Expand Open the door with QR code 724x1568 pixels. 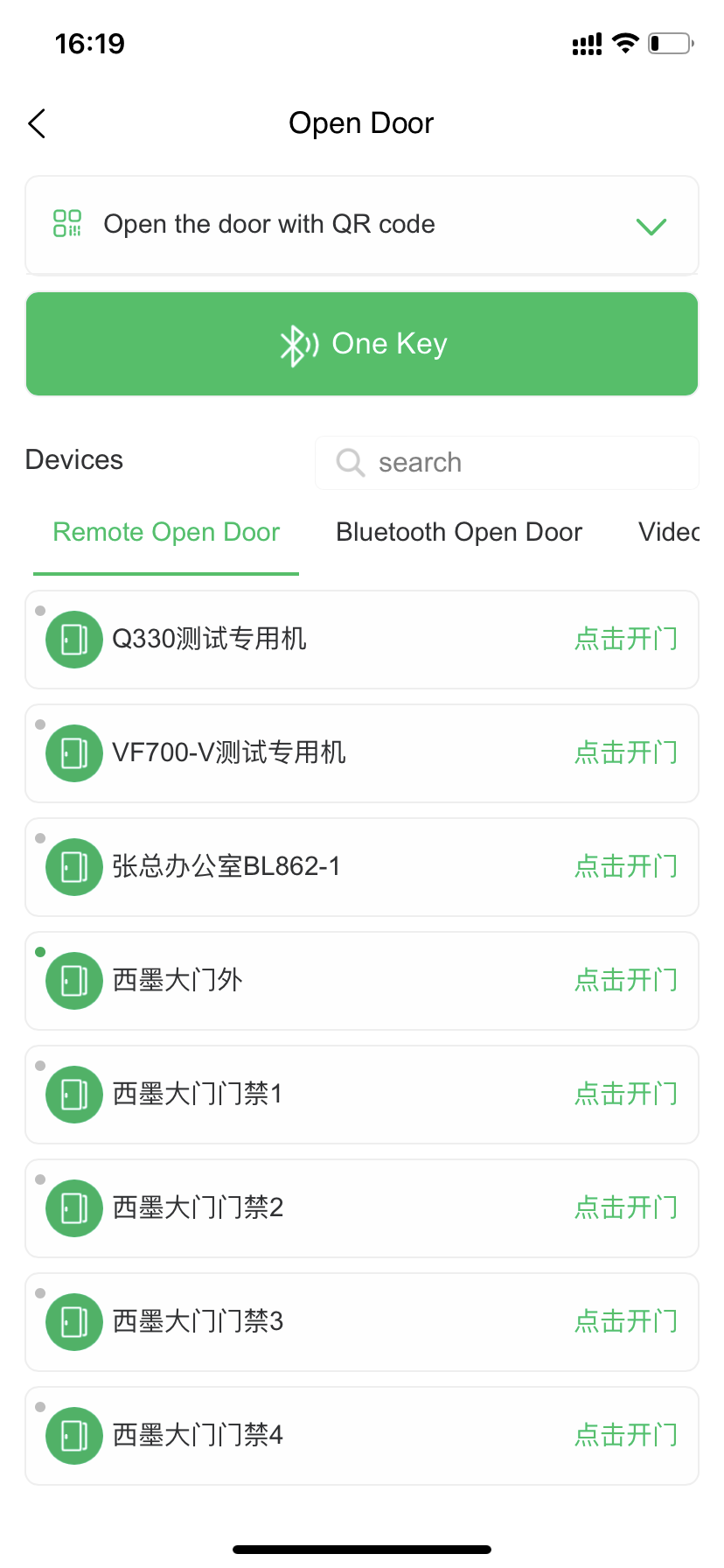tap(651, 227)
